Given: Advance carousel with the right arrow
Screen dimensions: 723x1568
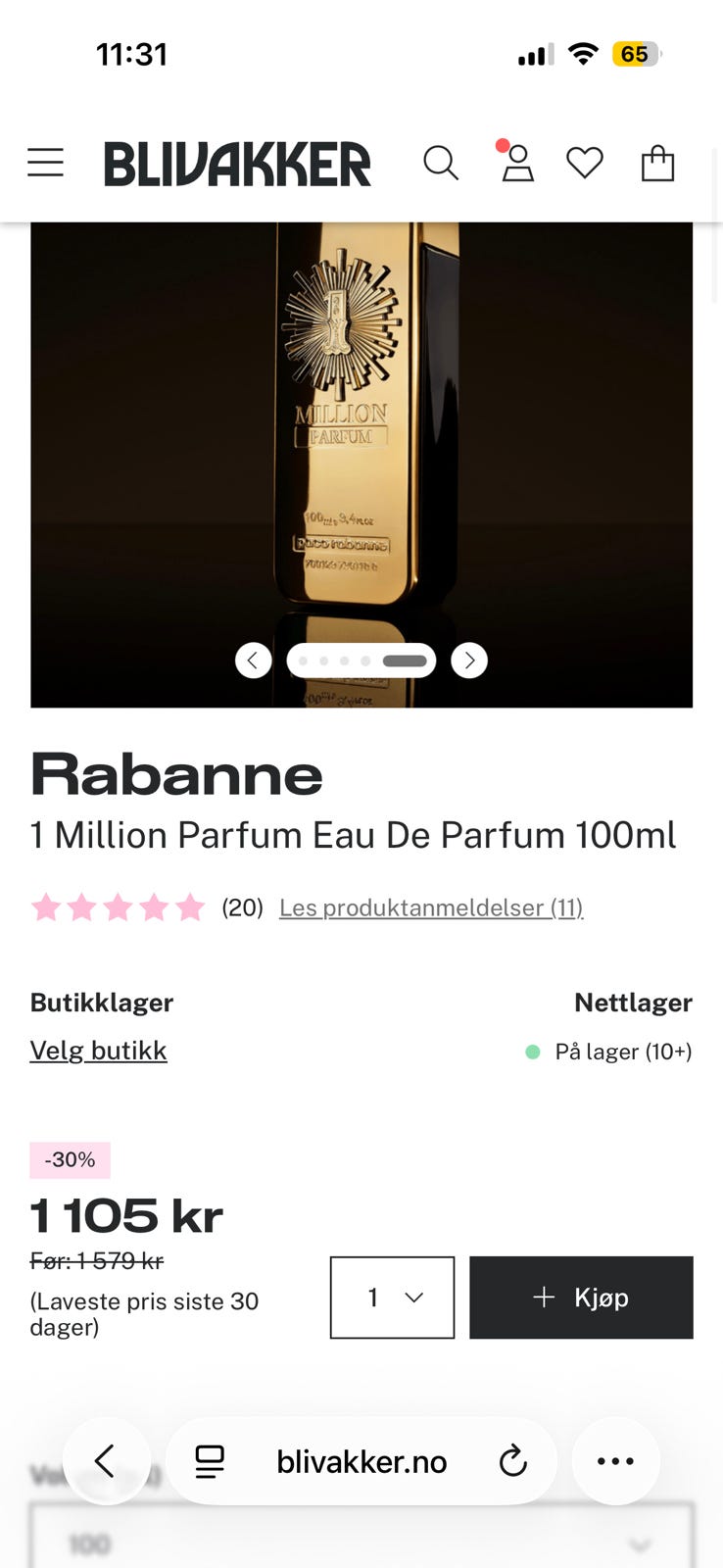Looking at the screenshot, I should coord(469,660).
